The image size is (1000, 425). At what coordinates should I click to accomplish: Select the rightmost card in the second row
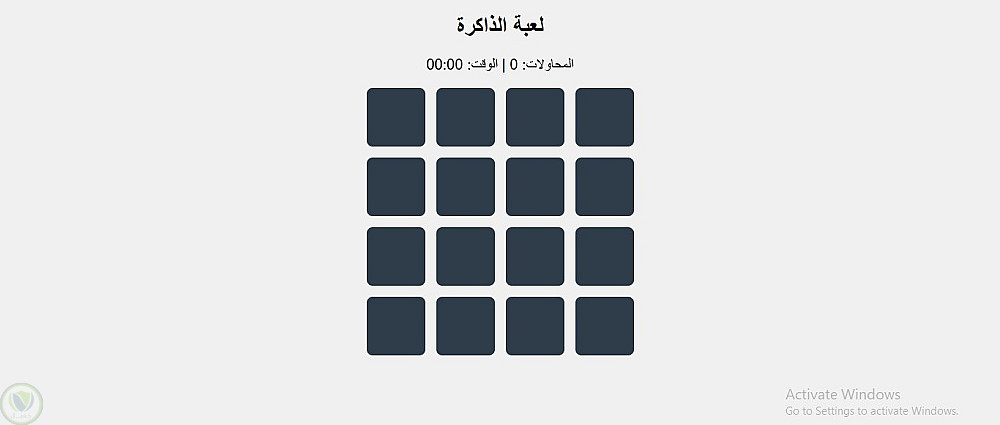pyautogui.click(x=604, y=187)
